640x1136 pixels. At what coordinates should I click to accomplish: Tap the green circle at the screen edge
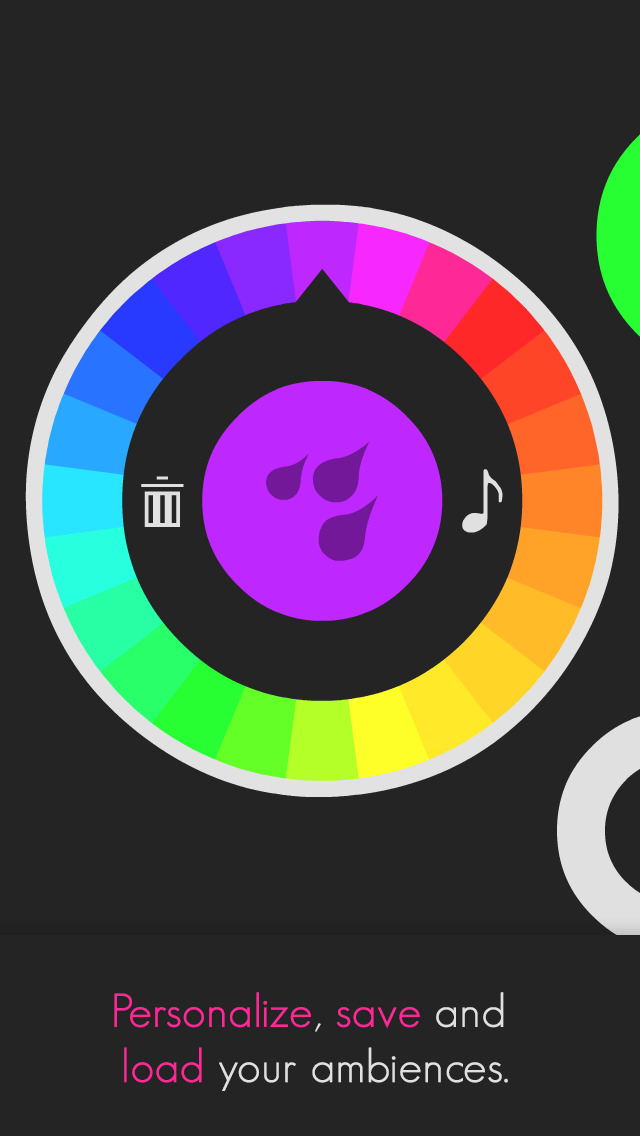(622, 235)
